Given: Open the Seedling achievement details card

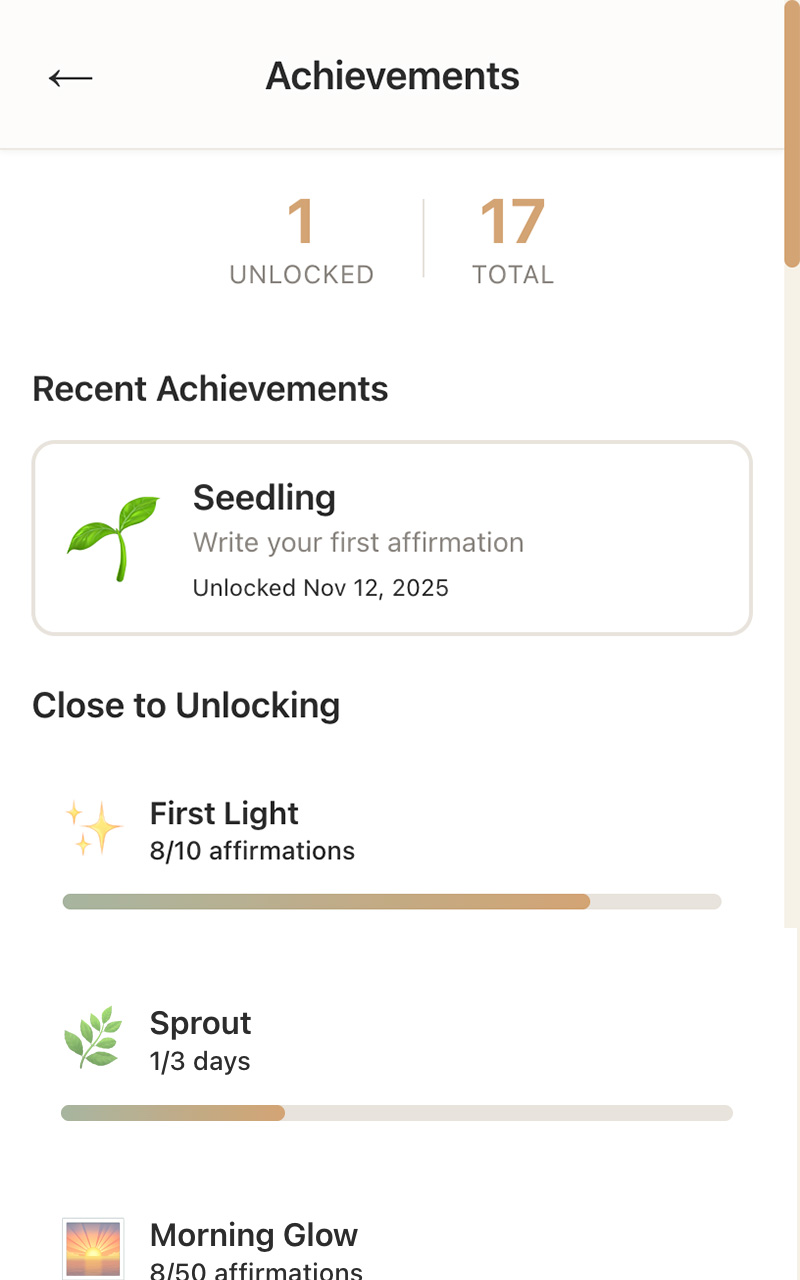Looking at the screenshot, I should coord(393,537).
